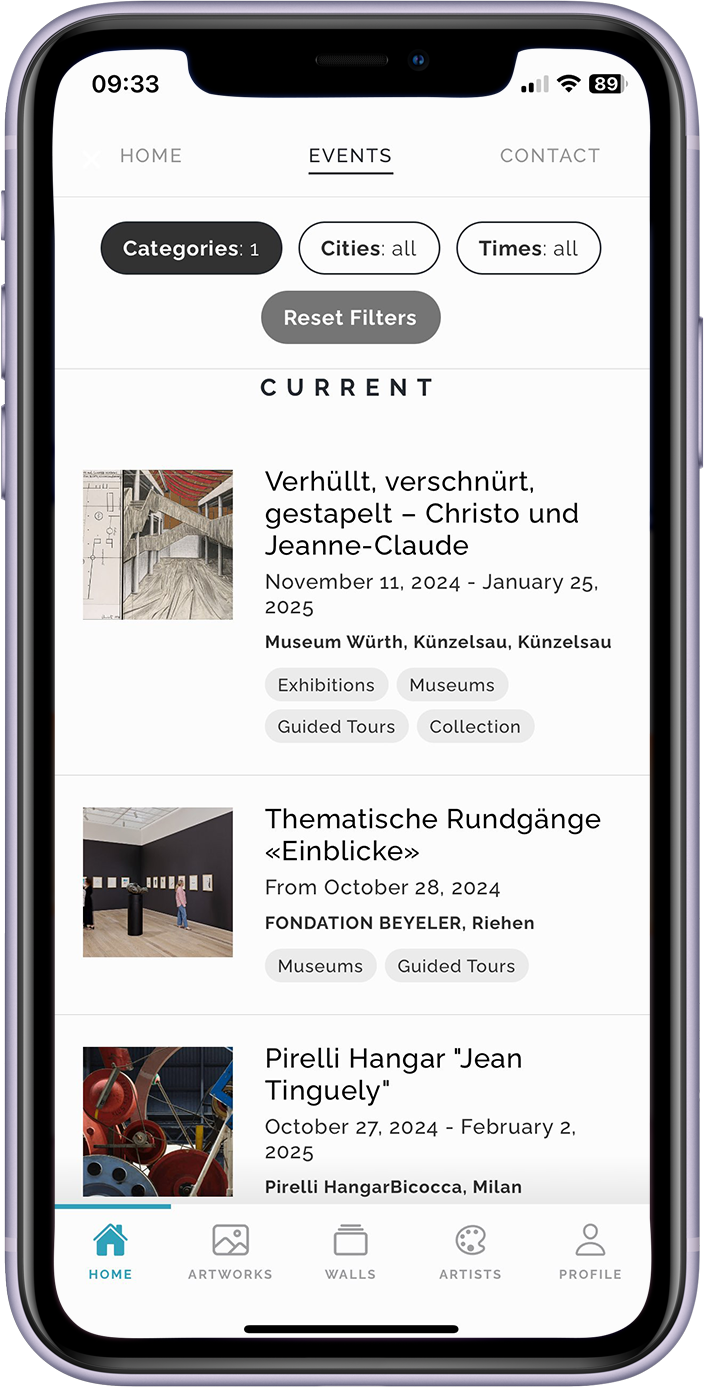Open the CONTACT top tab
The image size is (704, 1387).
[549, 156]
